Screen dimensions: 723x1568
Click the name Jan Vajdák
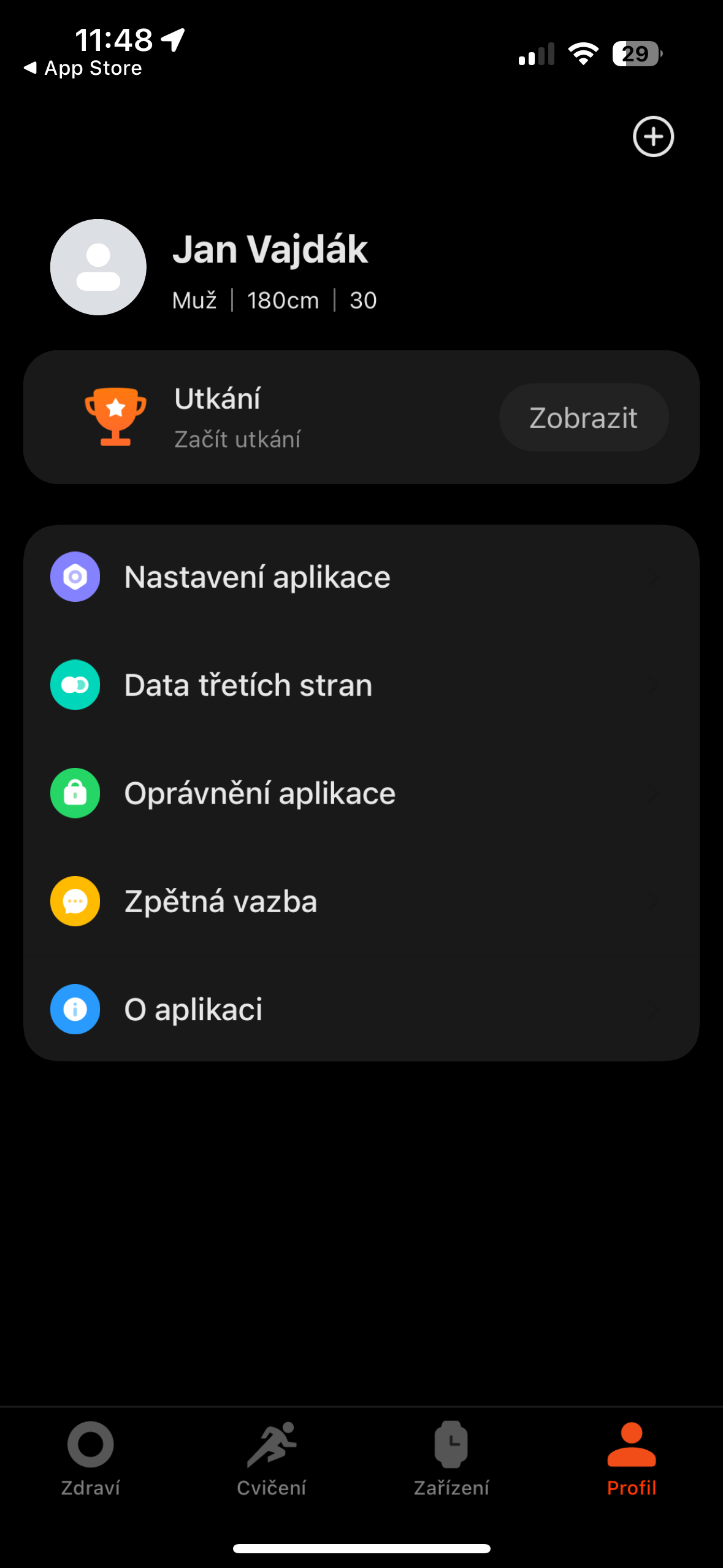pos(271,250)
